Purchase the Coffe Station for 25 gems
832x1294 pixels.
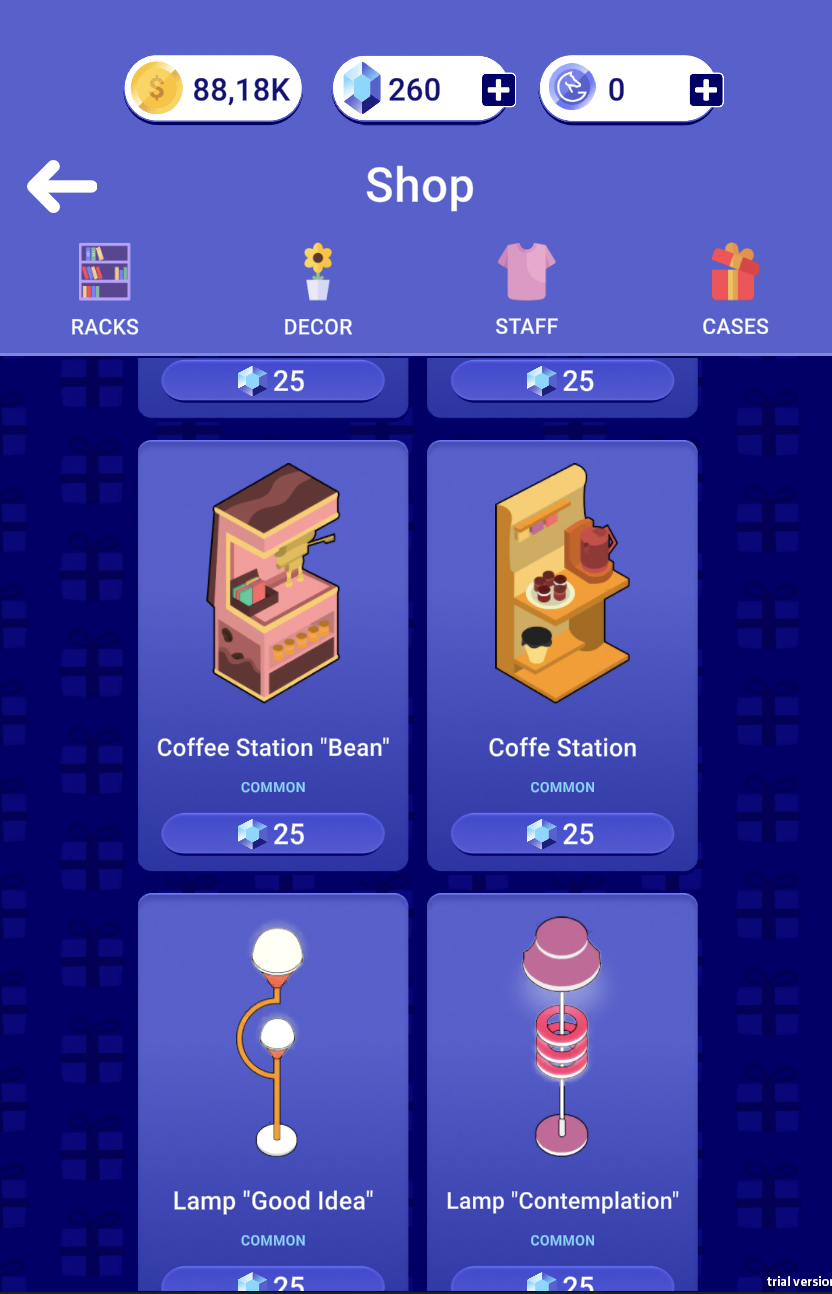[x=562, y=833]
